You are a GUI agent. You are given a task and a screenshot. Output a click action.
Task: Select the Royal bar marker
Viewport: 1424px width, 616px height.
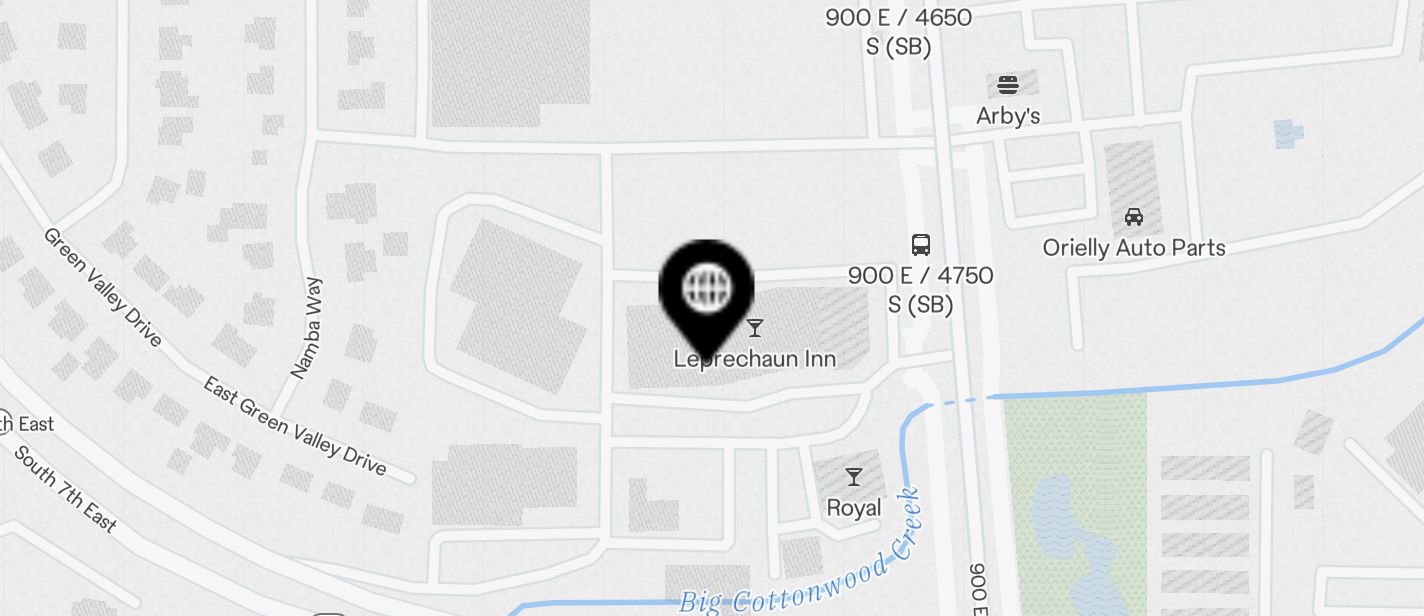pos(853,477)
